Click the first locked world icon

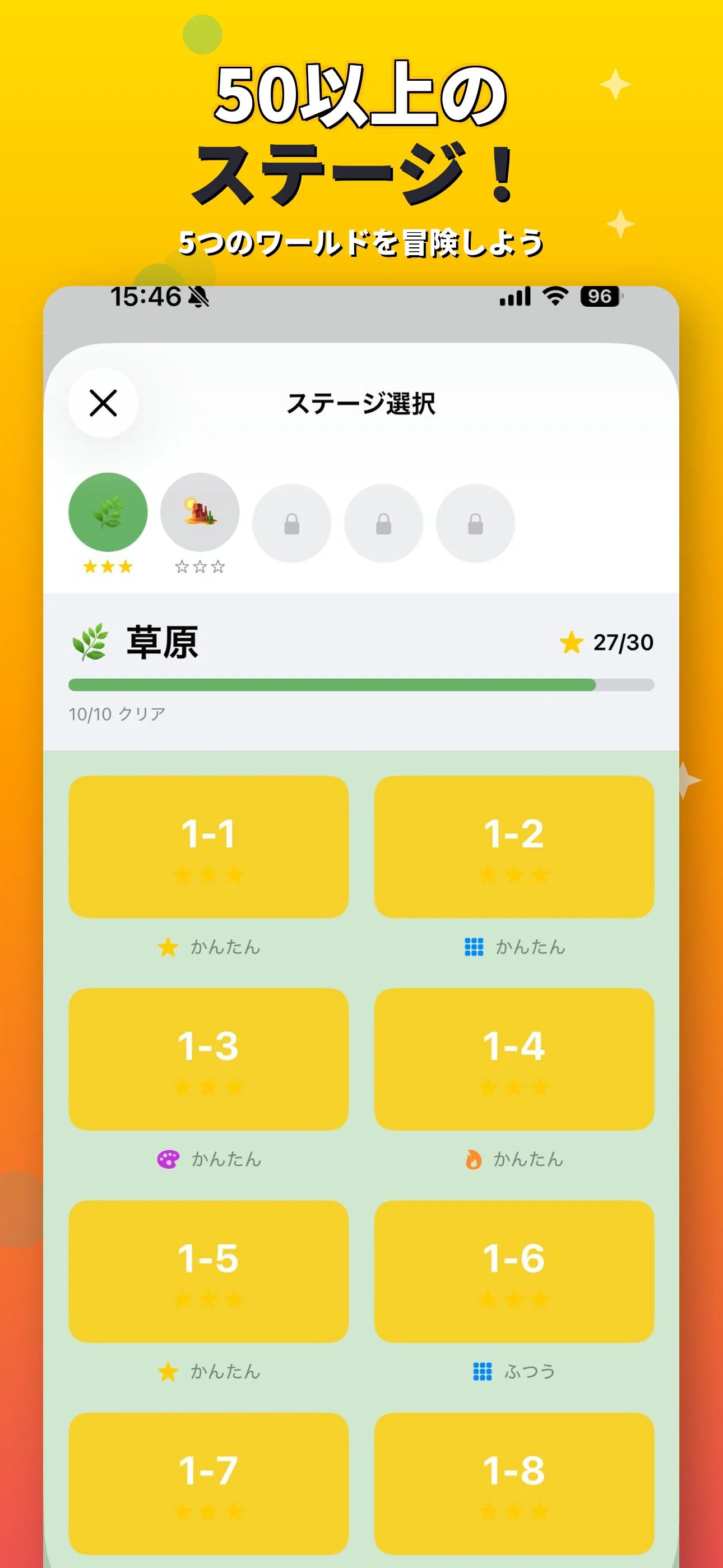pyautogui.click(x=291, y=522)
